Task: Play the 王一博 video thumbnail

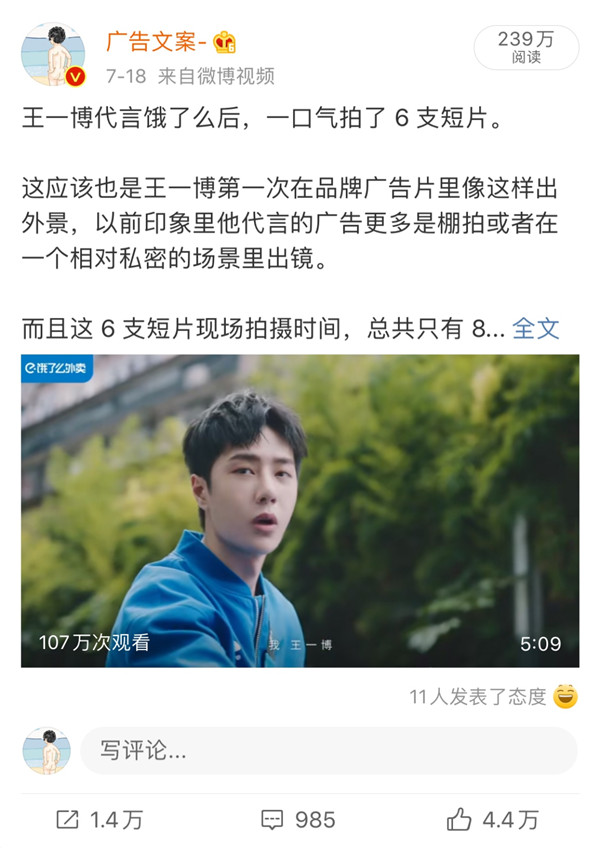Action: click(x=300, y=510)
